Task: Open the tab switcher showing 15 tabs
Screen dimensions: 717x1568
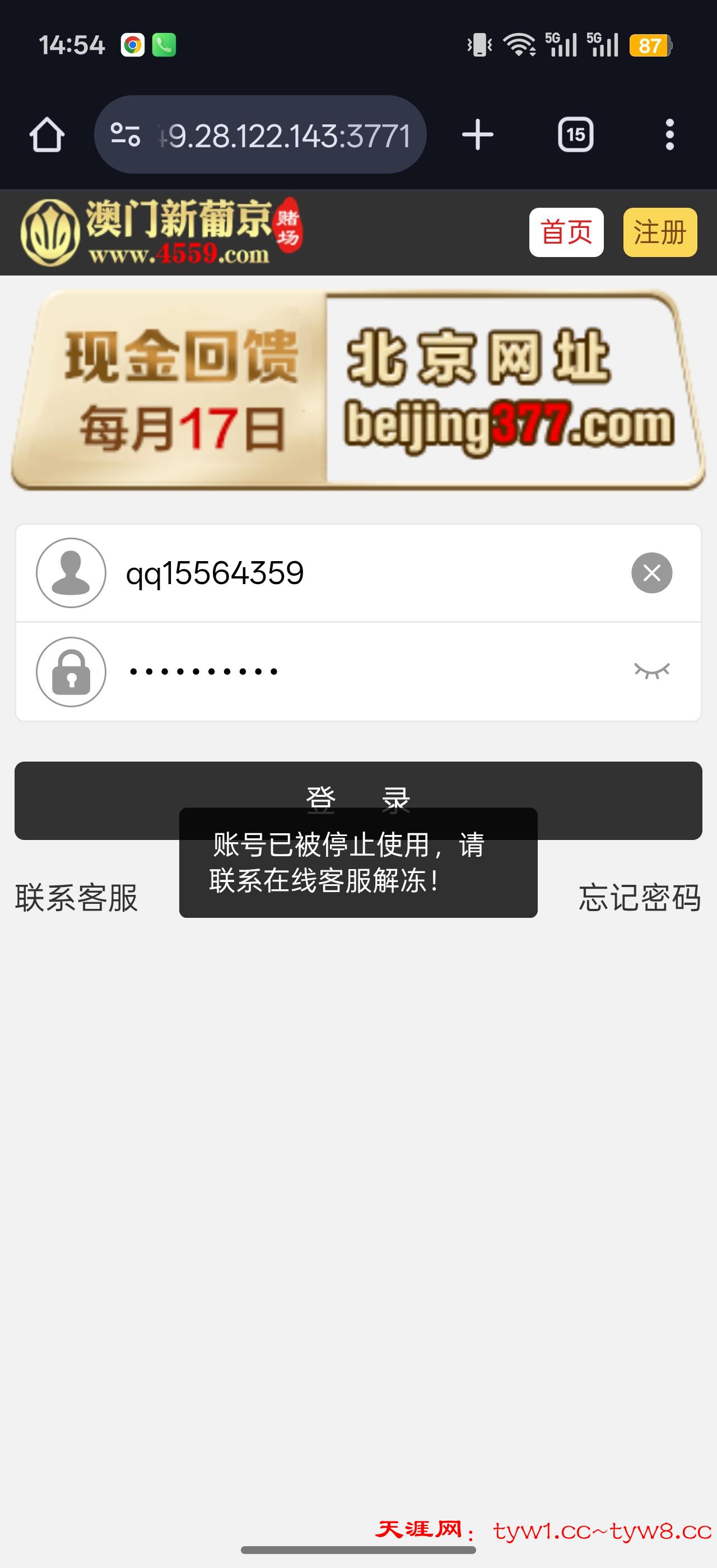Action: point(575,134)
